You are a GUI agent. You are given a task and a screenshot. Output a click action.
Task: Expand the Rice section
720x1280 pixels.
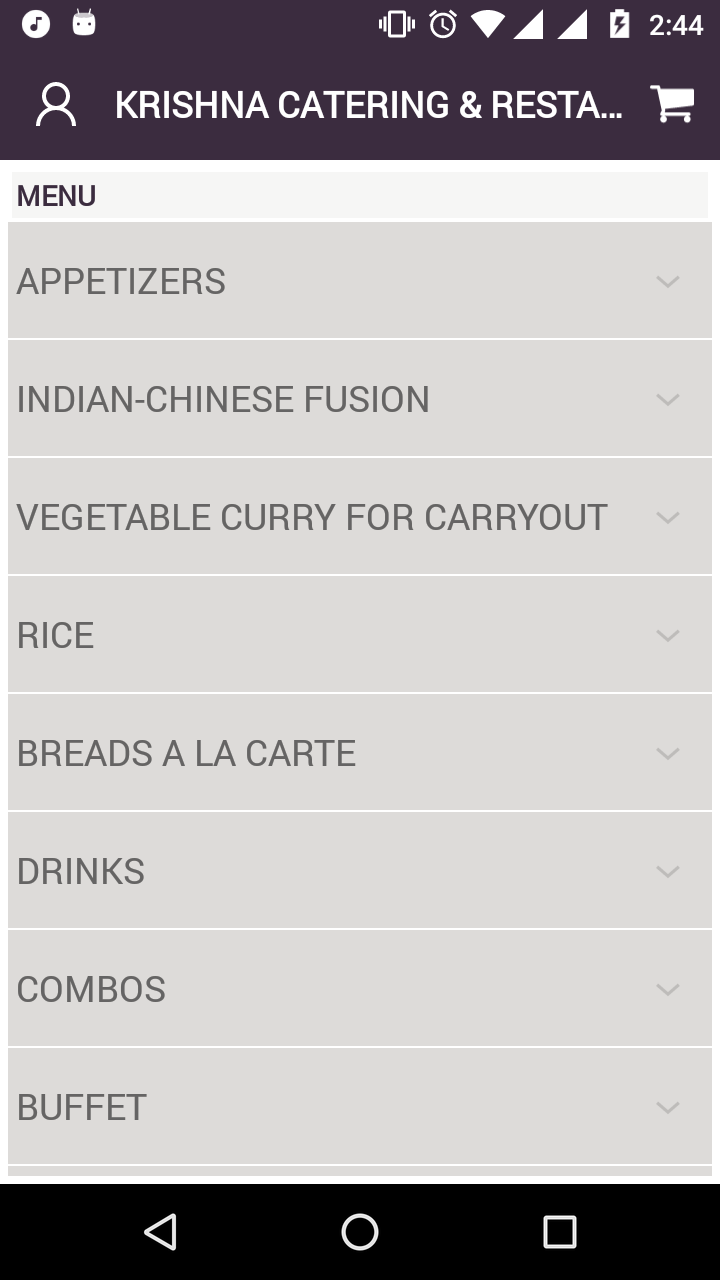[360, 635]
